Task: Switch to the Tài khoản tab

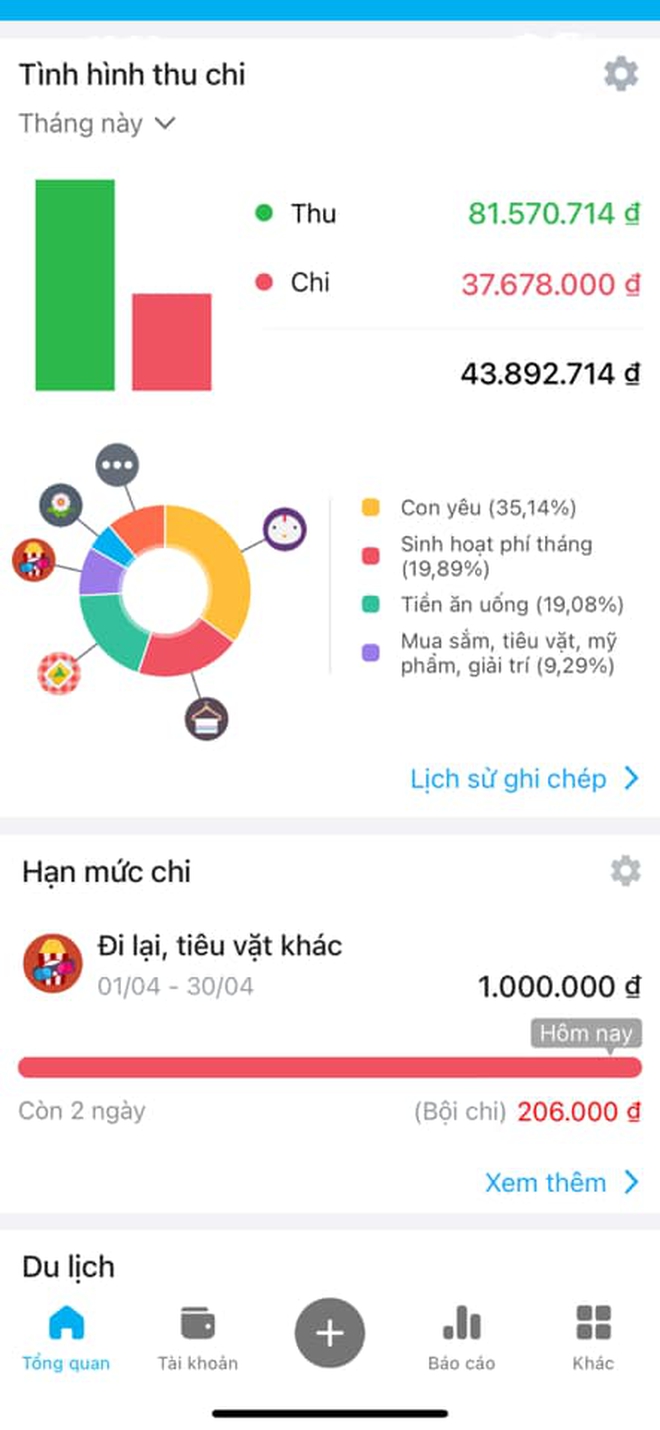Action: point(198,1337)
